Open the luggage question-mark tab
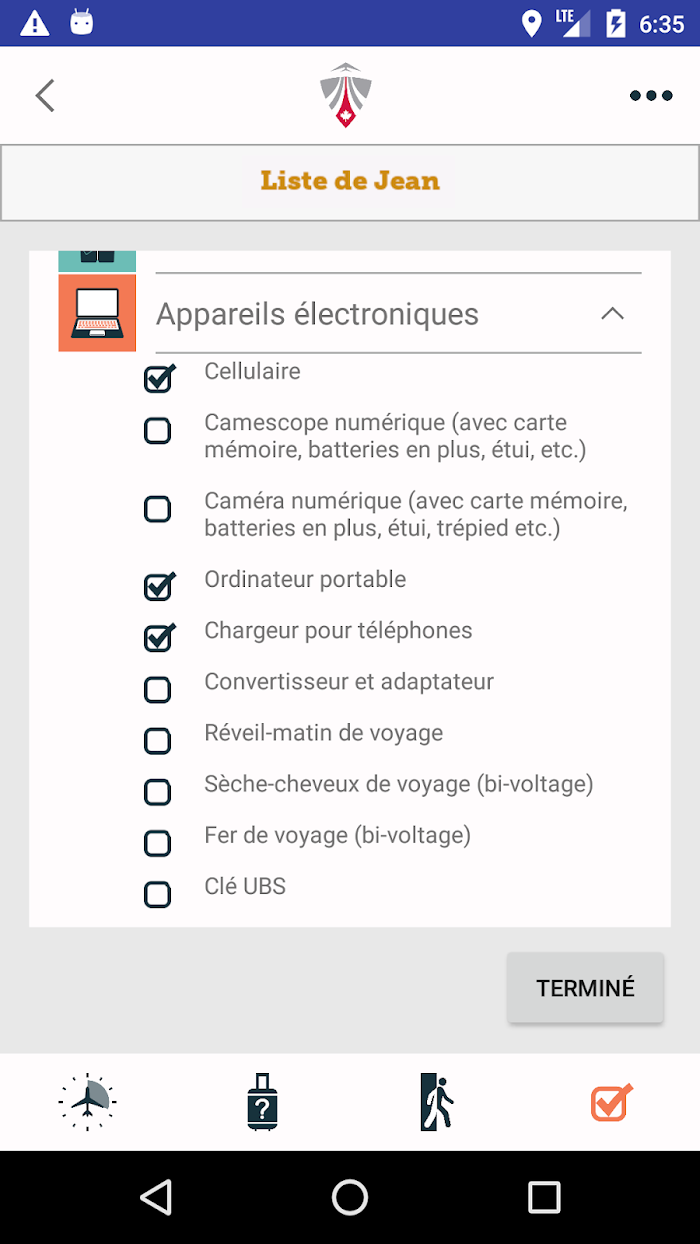 point(262,1102)
